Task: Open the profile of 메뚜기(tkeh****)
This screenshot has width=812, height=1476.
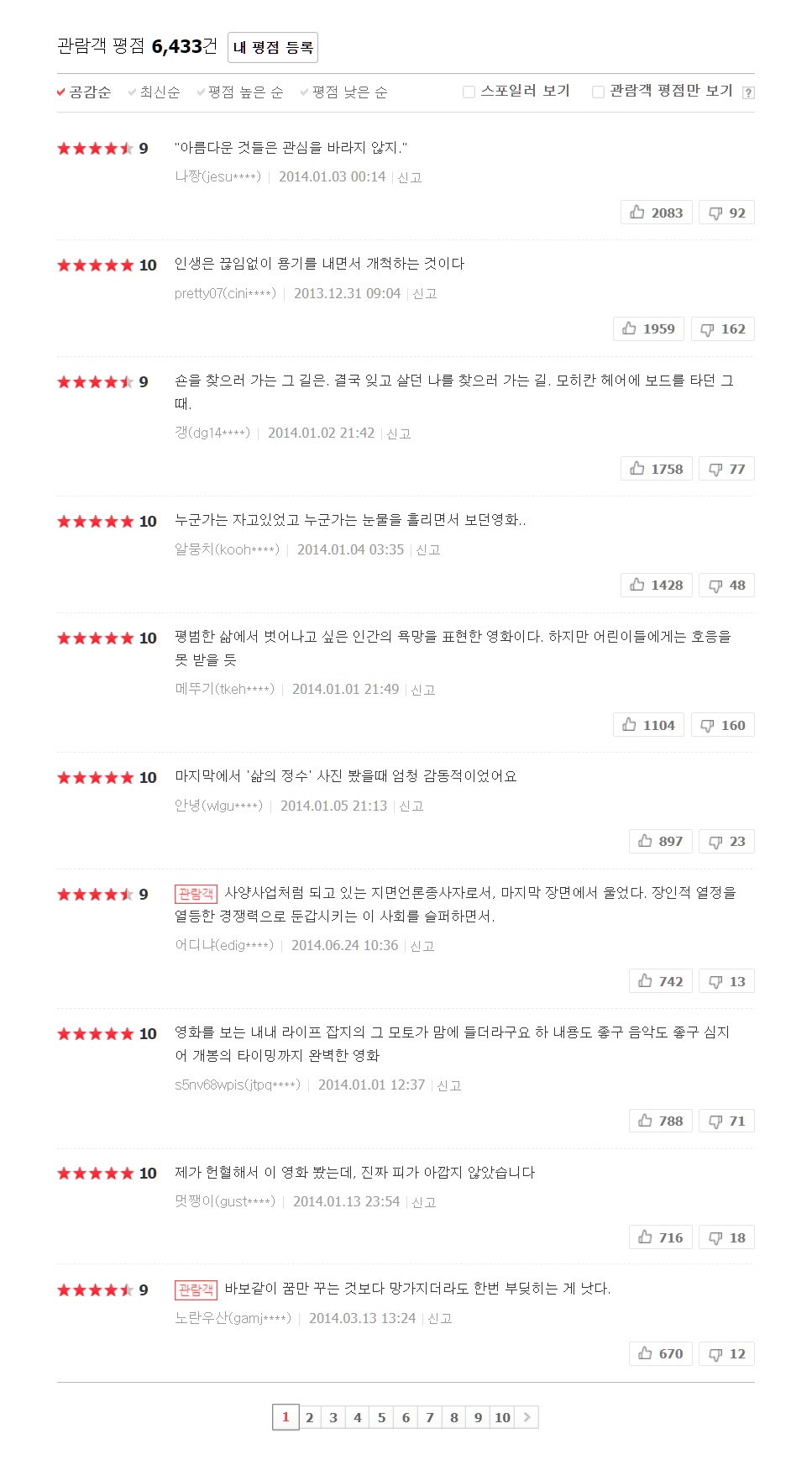Action: click(x=224, y=689)
